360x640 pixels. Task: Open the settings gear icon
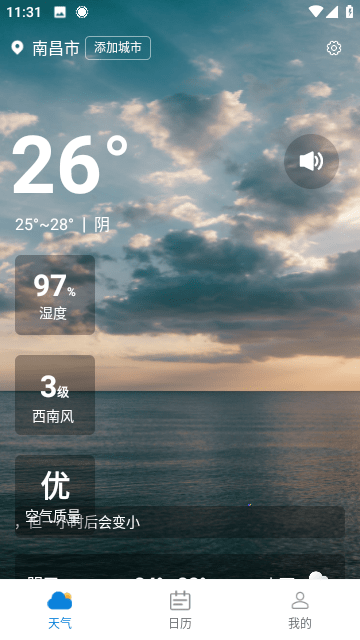tap(334, 48)
